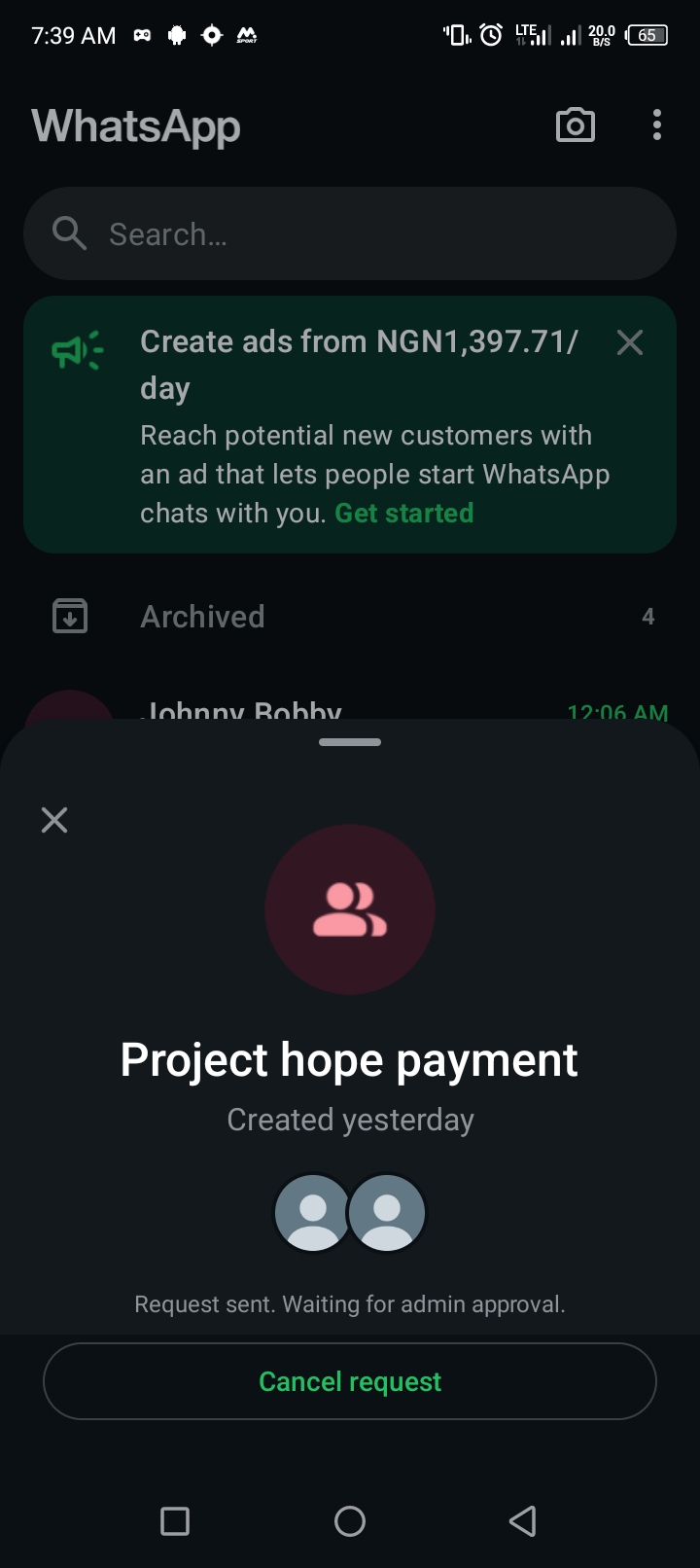Cancel the group join request
Viewport: 700px width, 1568px height.
pyautogui.click(x=350, y=1381)
